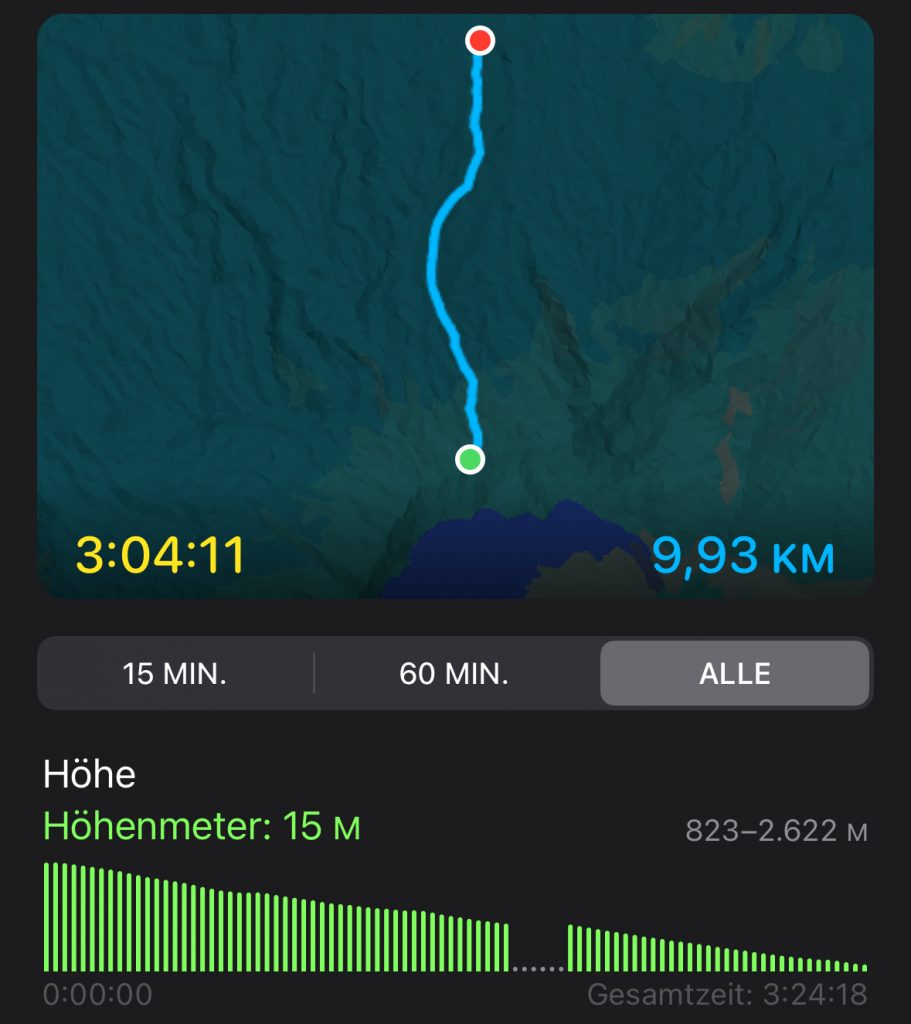Select the ALLE time range
911x1024 pixels.
tap(734, 674)
